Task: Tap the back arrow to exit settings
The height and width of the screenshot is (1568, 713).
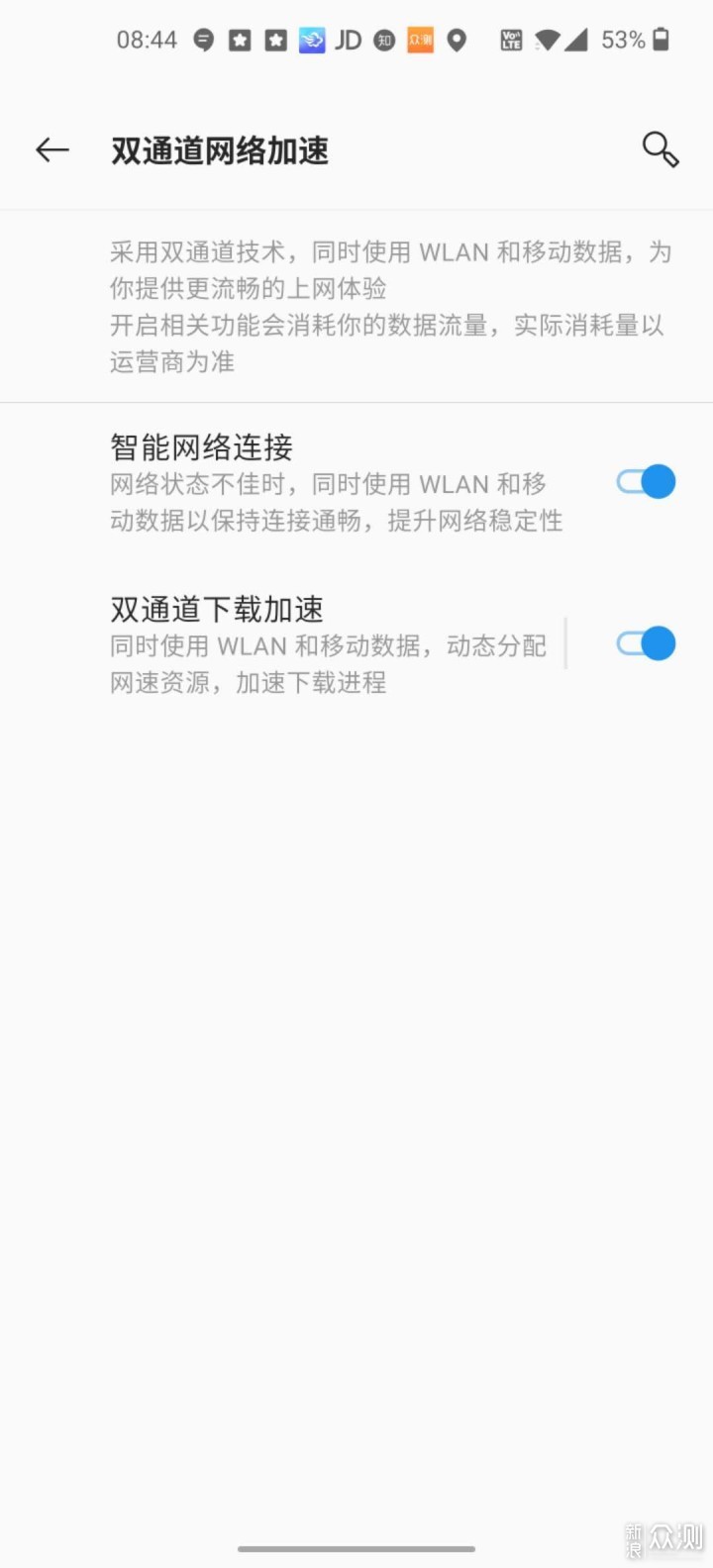Action: click(51, 150)
